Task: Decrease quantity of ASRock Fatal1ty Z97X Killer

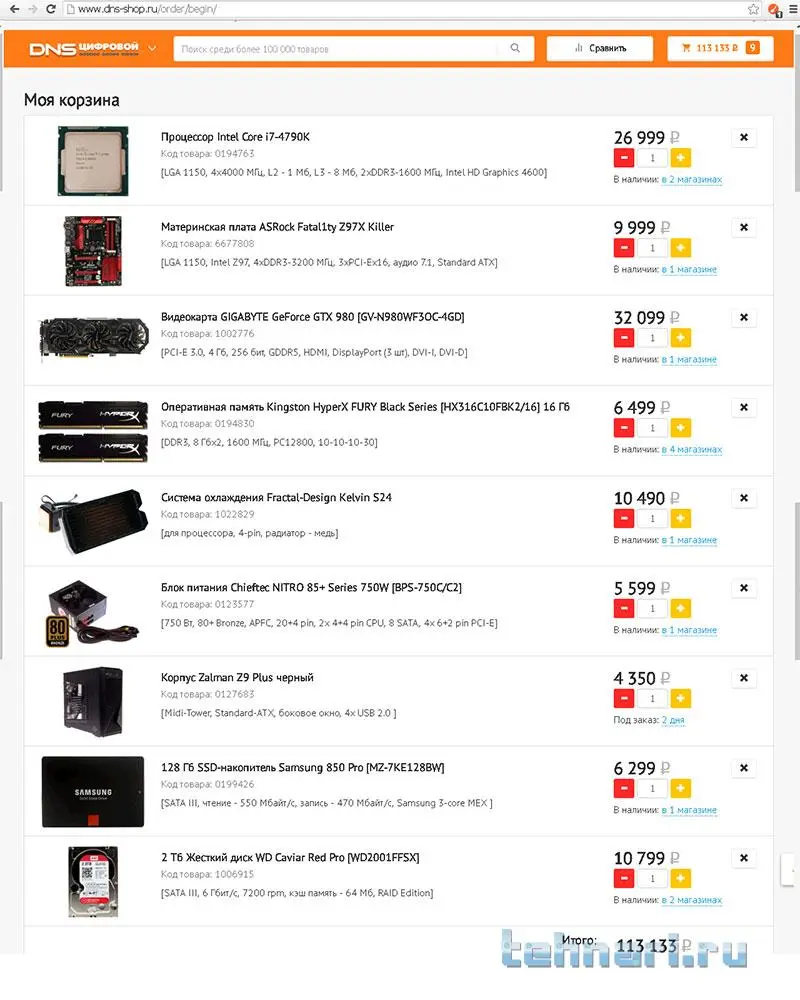Action: click(624, 248)
